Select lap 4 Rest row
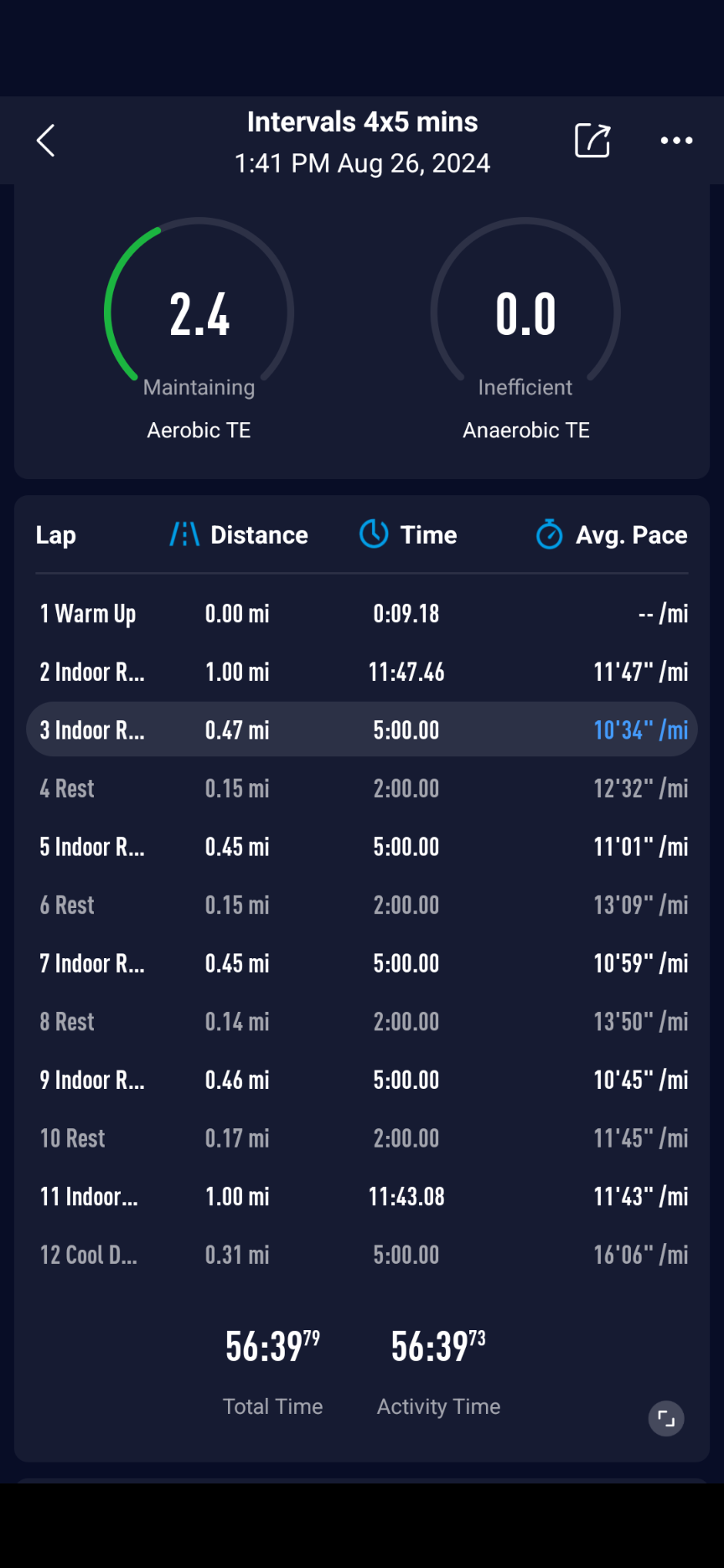 click(362, 788)
